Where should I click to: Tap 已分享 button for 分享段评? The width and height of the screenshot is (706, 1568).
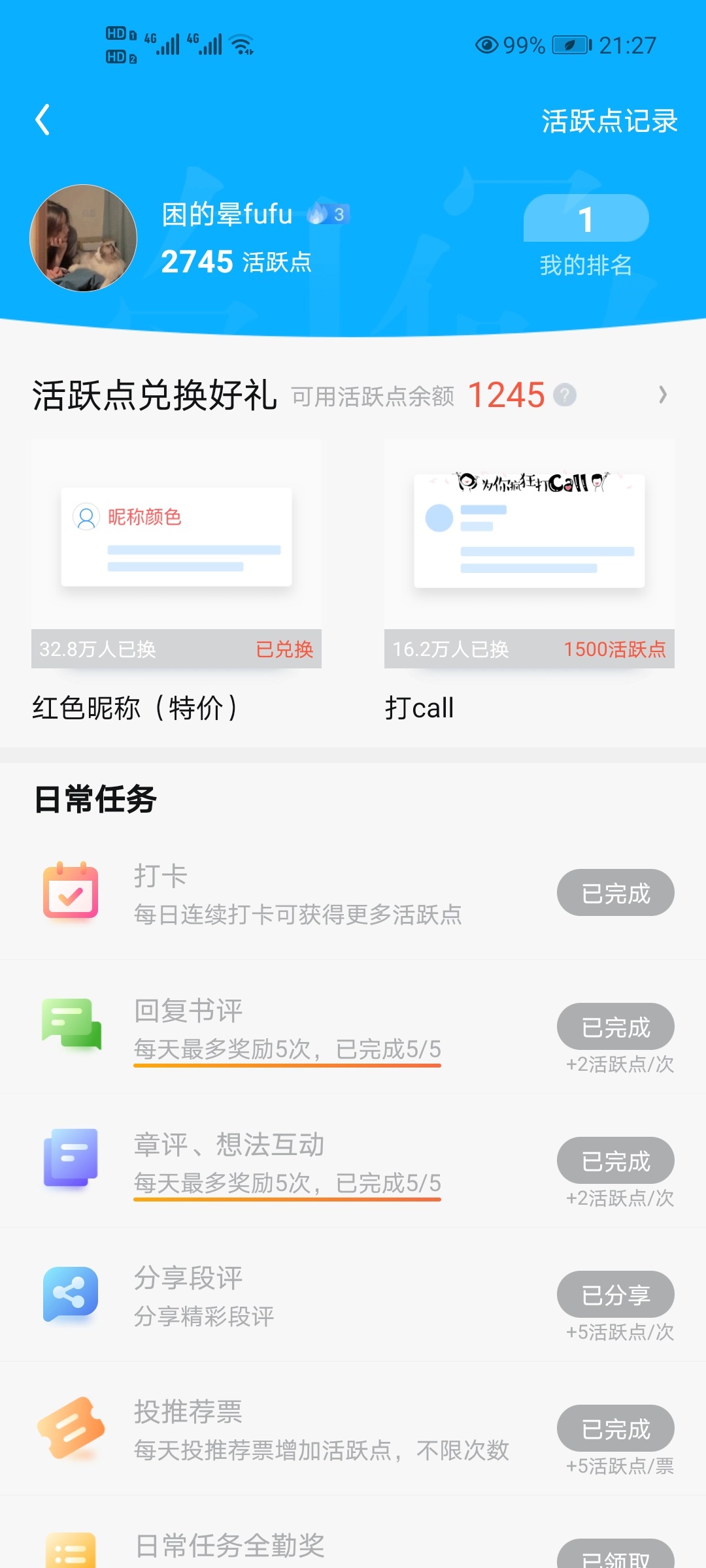[615, 1294]
